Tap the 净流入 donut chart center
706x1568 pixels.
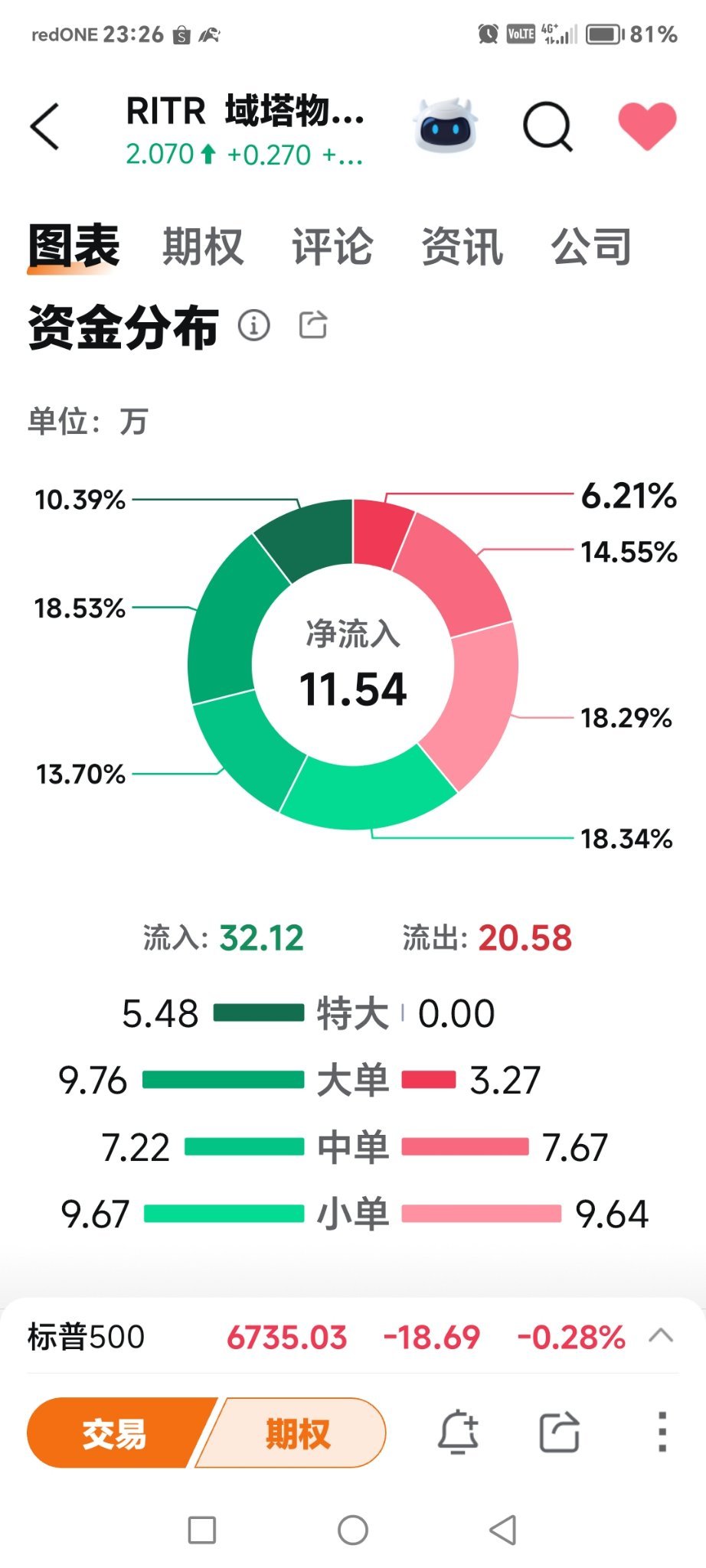354,666
